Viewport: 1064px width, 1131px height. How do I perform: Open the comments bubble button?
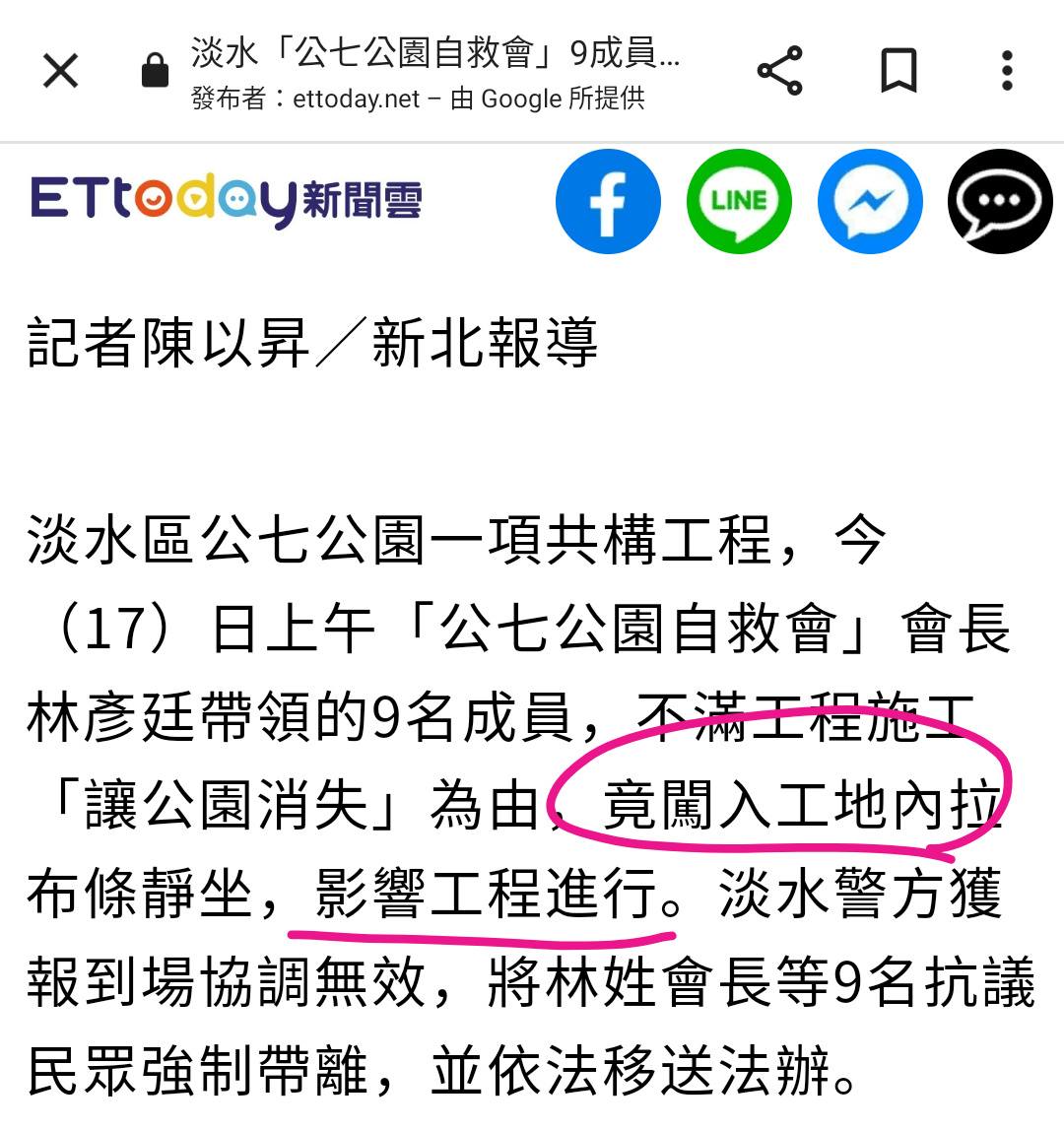coord(1000,202)
